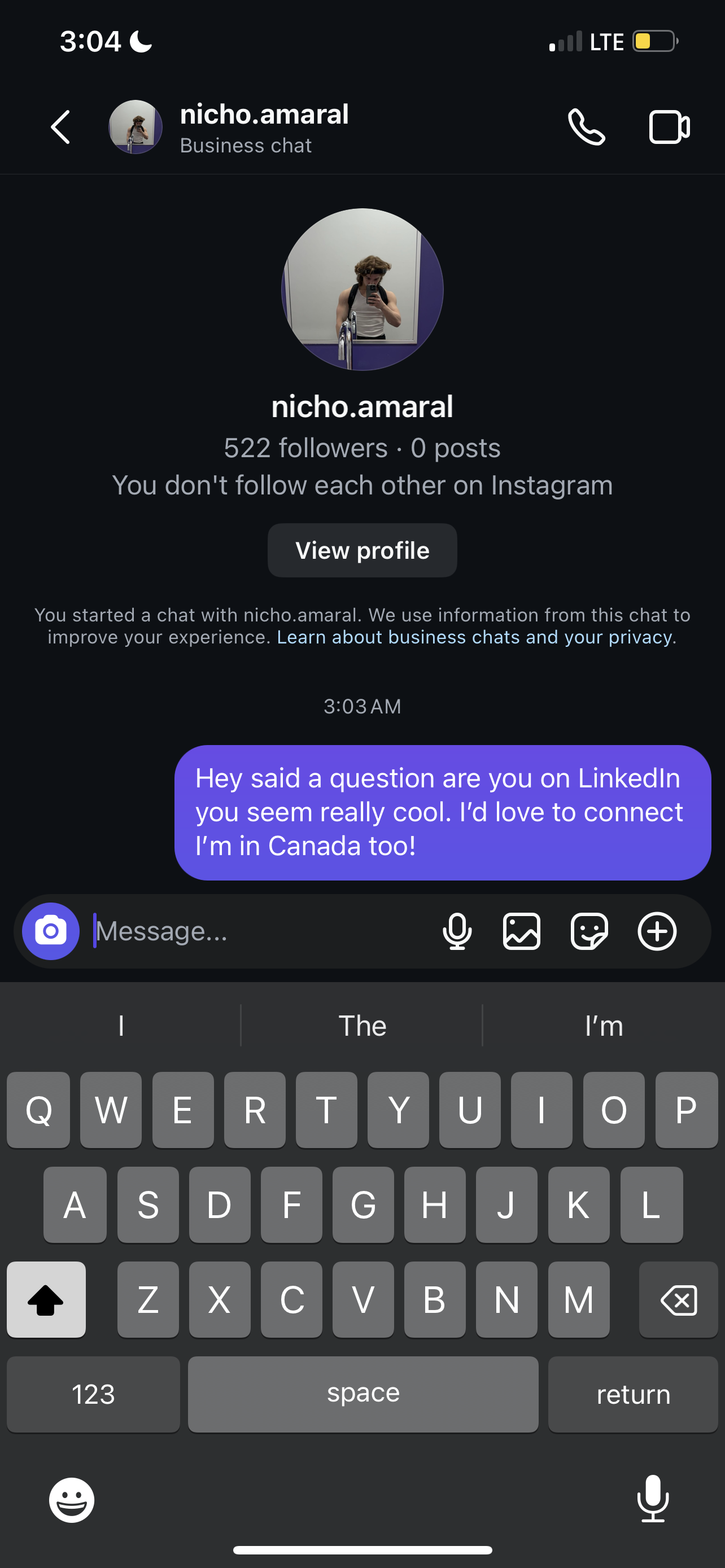
Task: Open nicho.amaral header in the top bar
Action: pyautogui.click(x=264, y=127)
